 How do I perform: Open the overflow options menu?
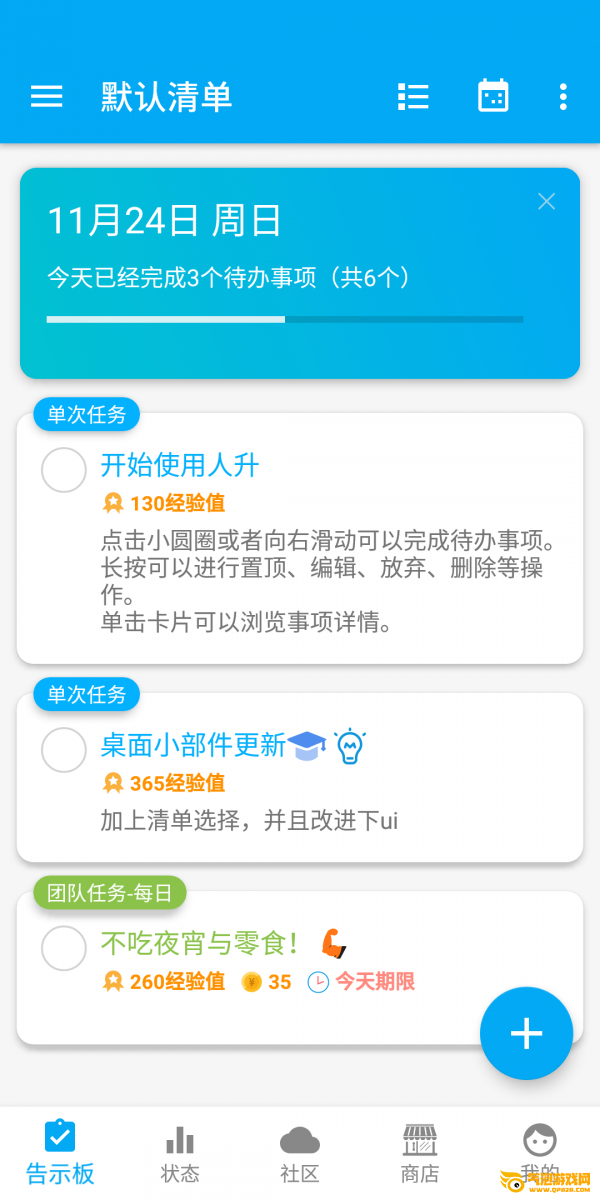click(x=563, y=96)
